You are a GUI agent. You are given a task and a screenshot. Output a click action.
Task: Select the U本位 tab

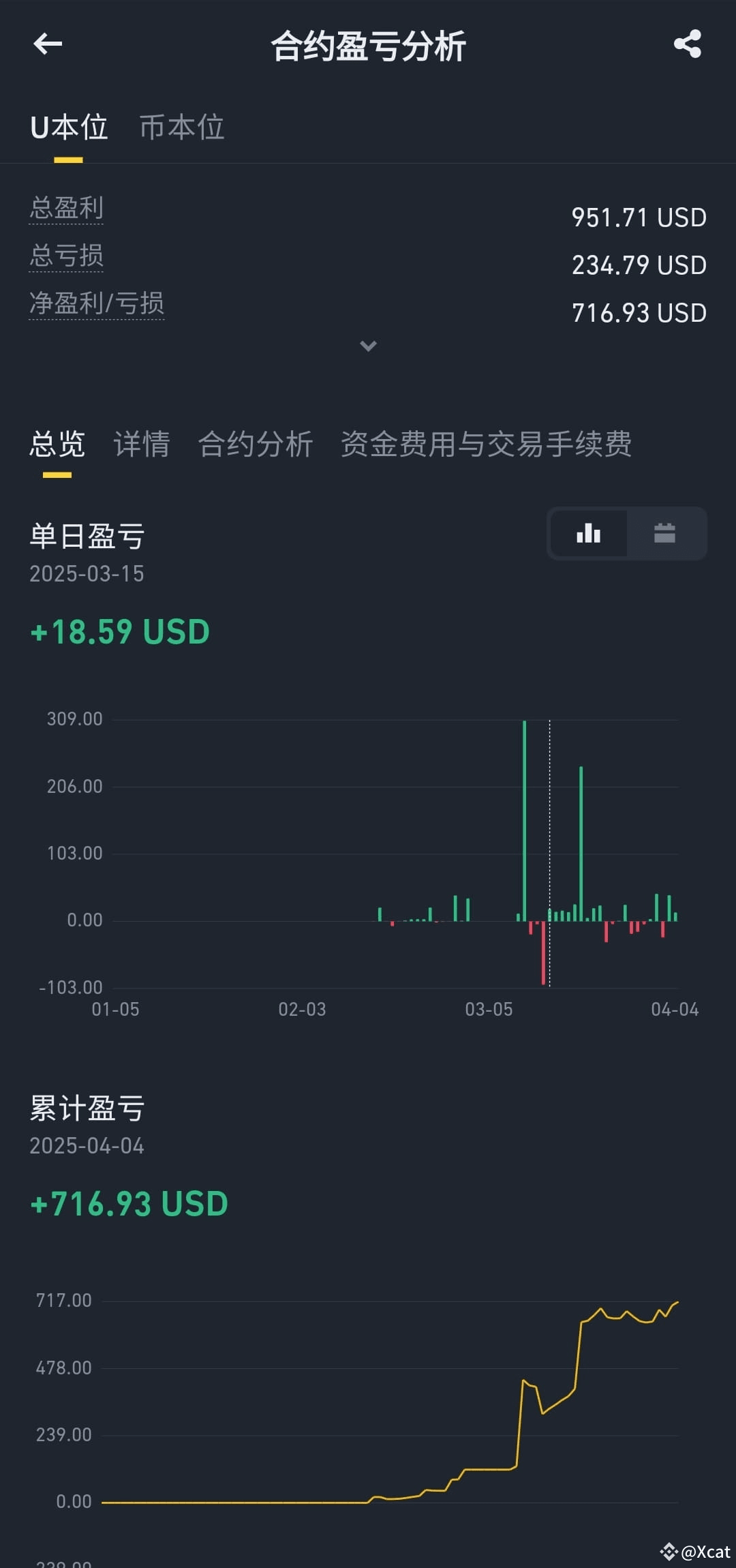[69, 127]
